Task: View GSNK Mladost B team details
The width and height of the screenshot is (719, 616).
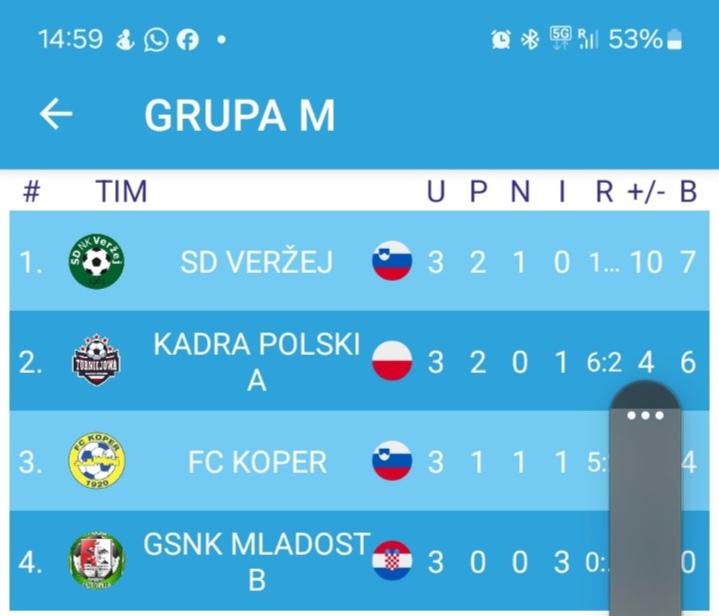Action: pyautogui.click(x=256, y=562)
